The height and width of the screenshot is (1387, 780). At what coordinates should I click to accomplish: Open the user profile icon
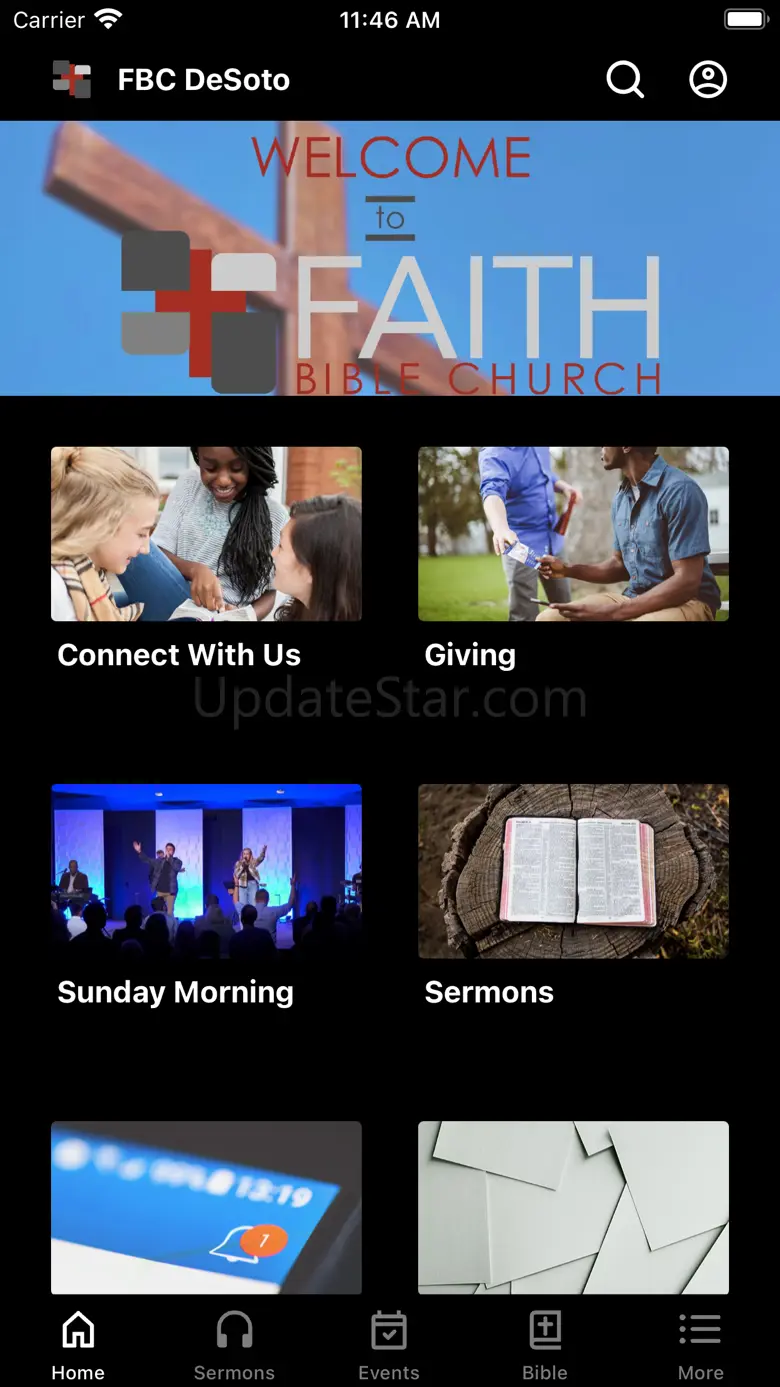708,80
